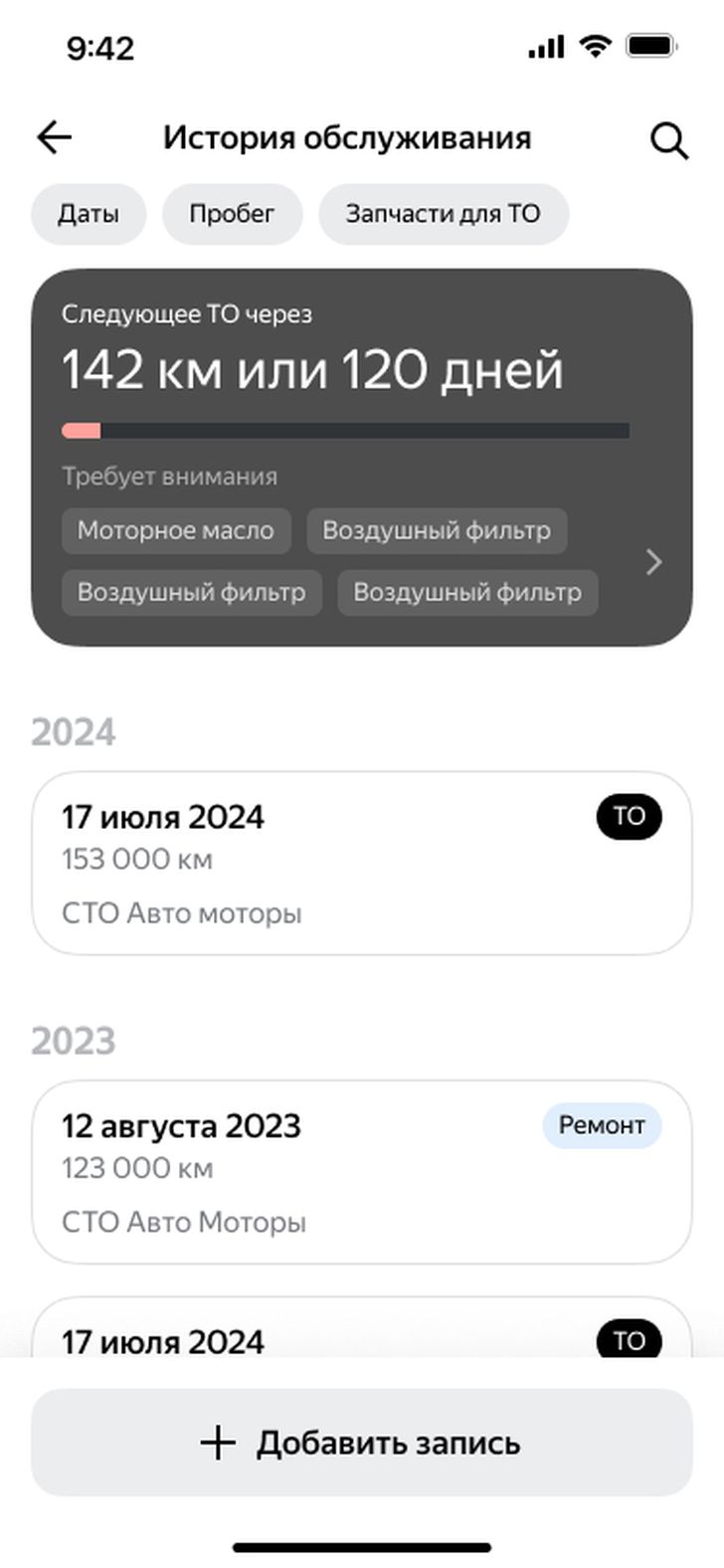Image resolution: width=724 pixels, height=1568 pixels.
Task: Tap the Wi-Fi indicator in the status bar
Action: [595, 46]
